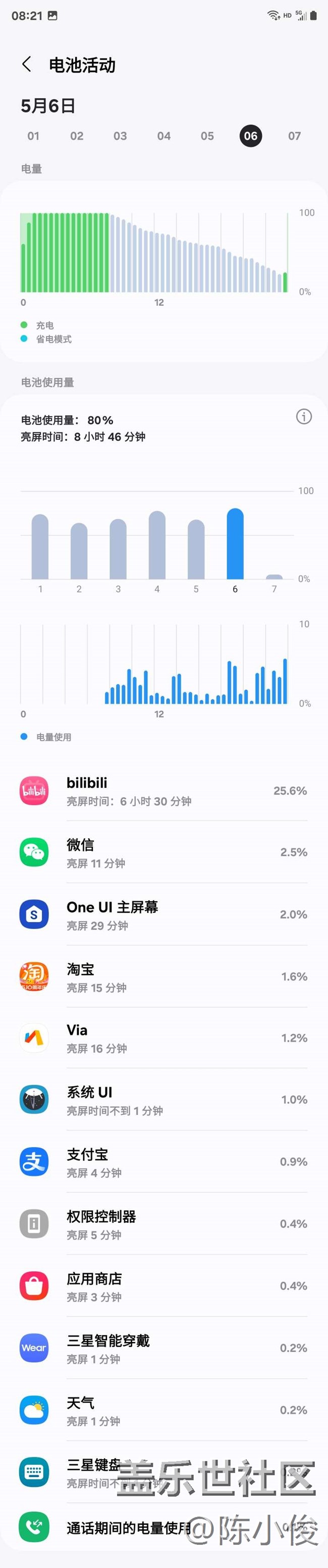Open 系统 UI battery usage
This screenshot has height=1568, width=328.
point(163,1100)
